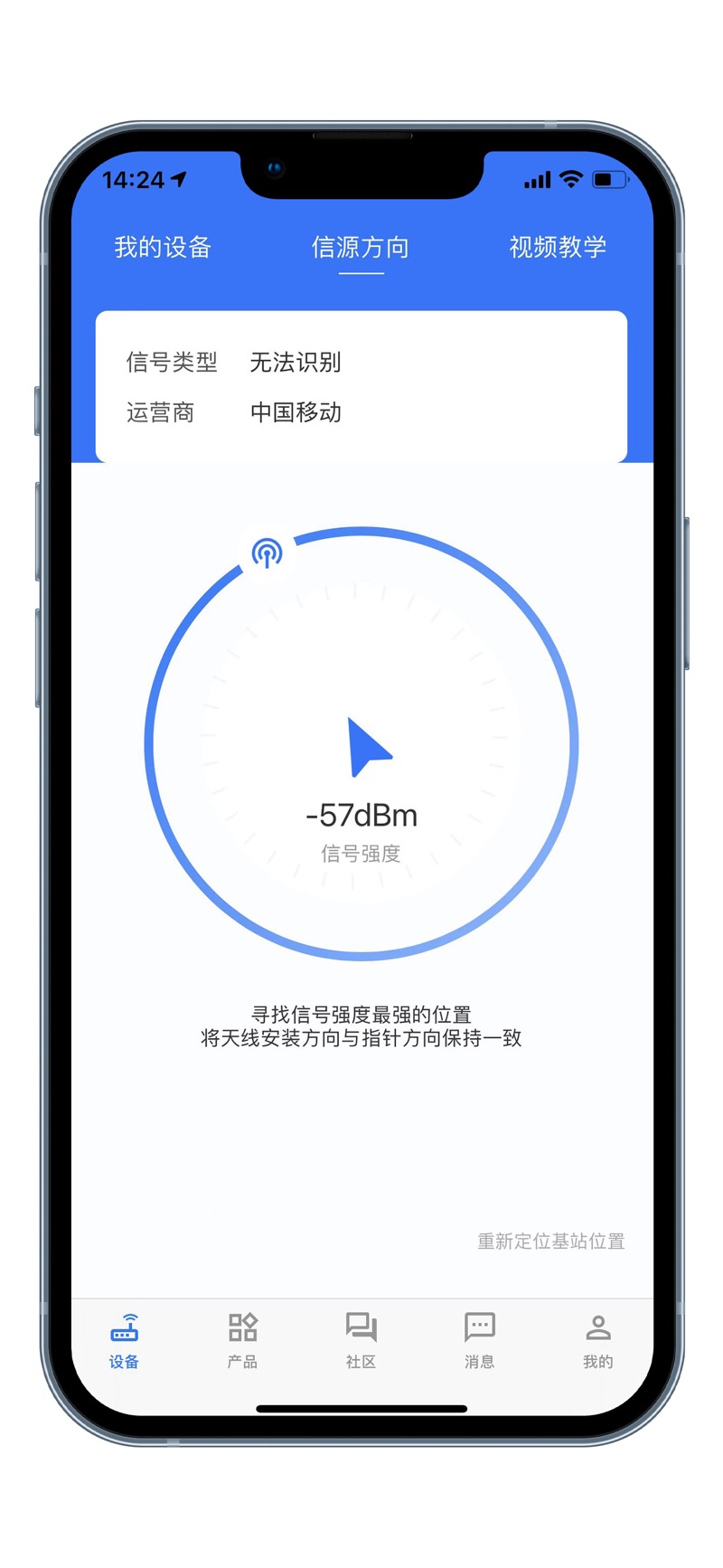Switch to the 我的设备 tab
The image size is (723, 1568).
coord(163,247)
